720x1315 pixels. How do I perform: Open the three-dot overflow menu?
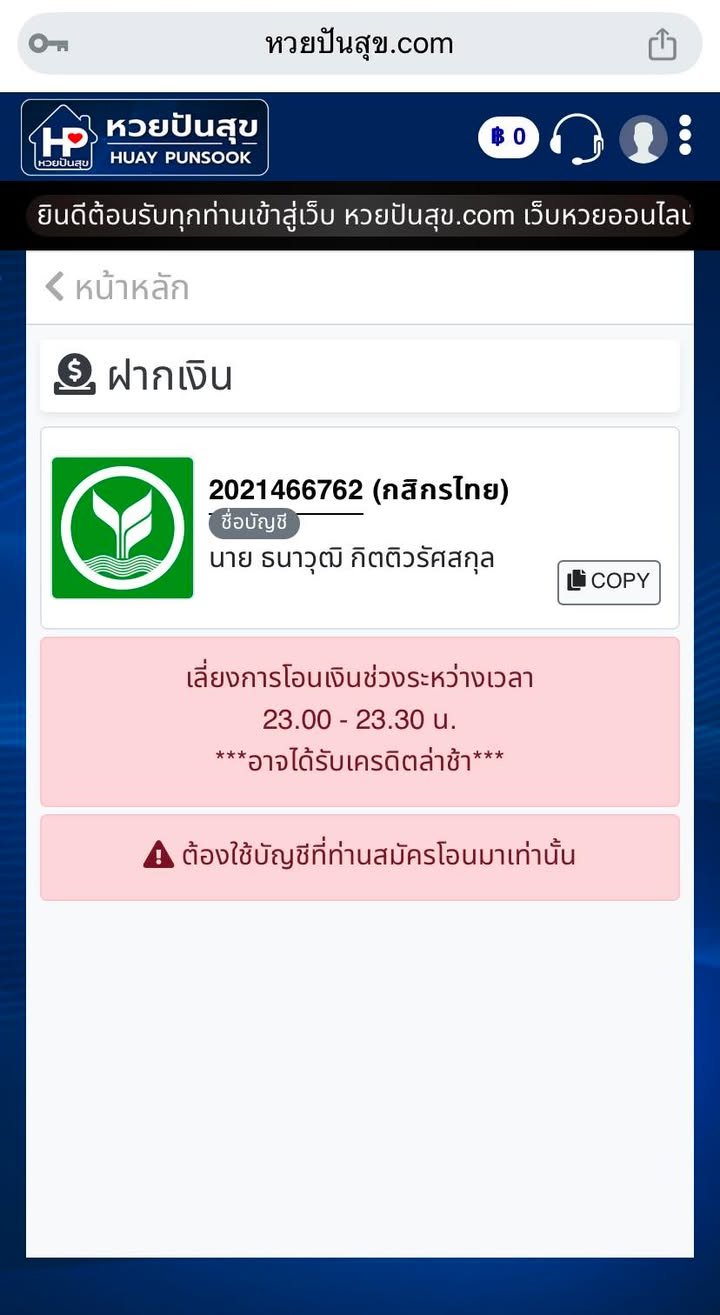[x=685, y=136]
